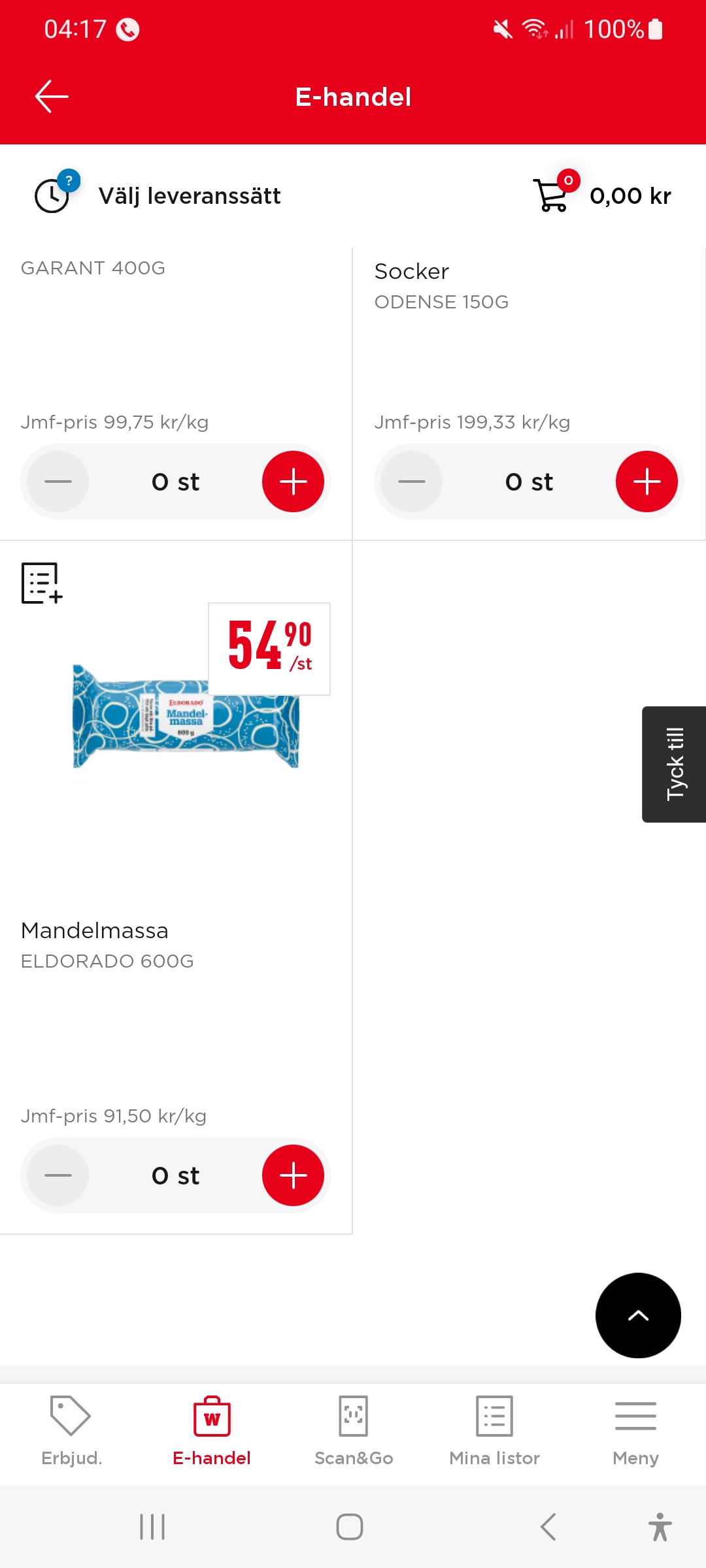
Task: Open the shopping cart showing 0,00 kr
Action: coord(602,195)
